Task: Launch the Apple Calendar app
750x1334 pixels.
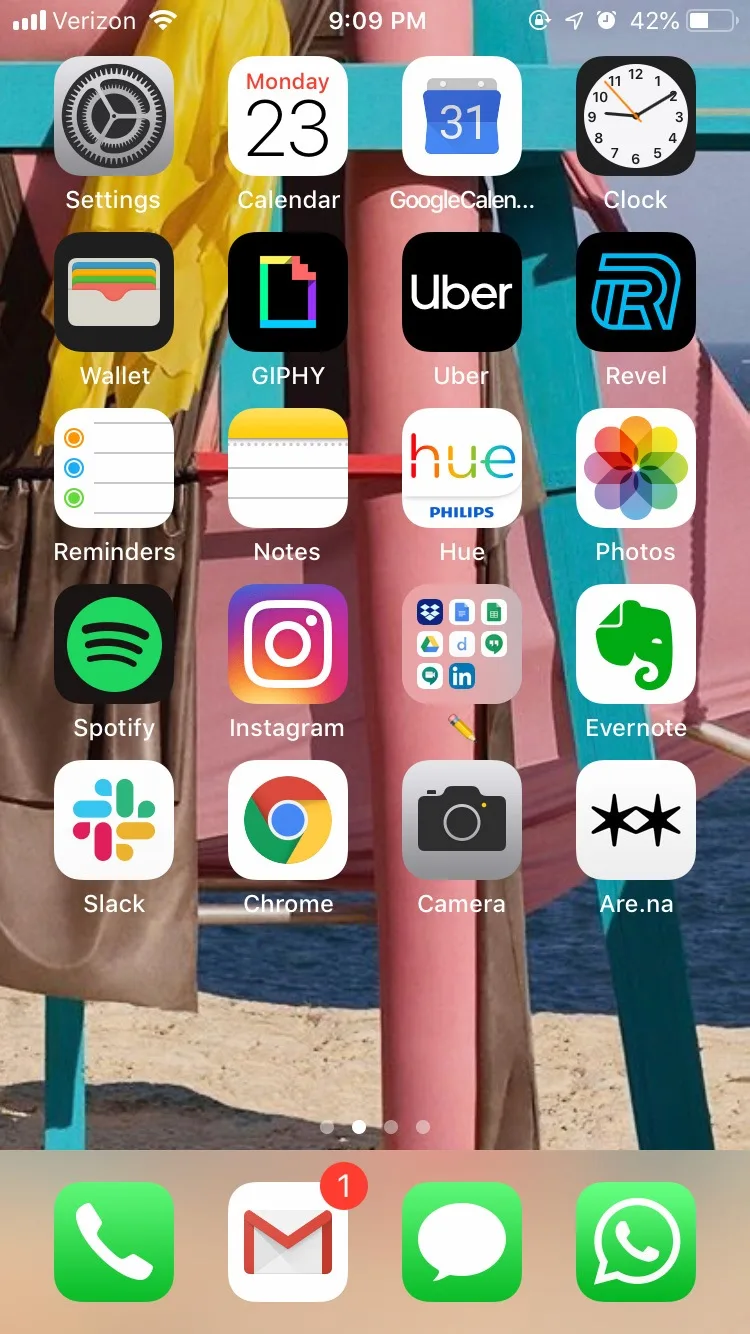Action: click(x=288, y=116)
